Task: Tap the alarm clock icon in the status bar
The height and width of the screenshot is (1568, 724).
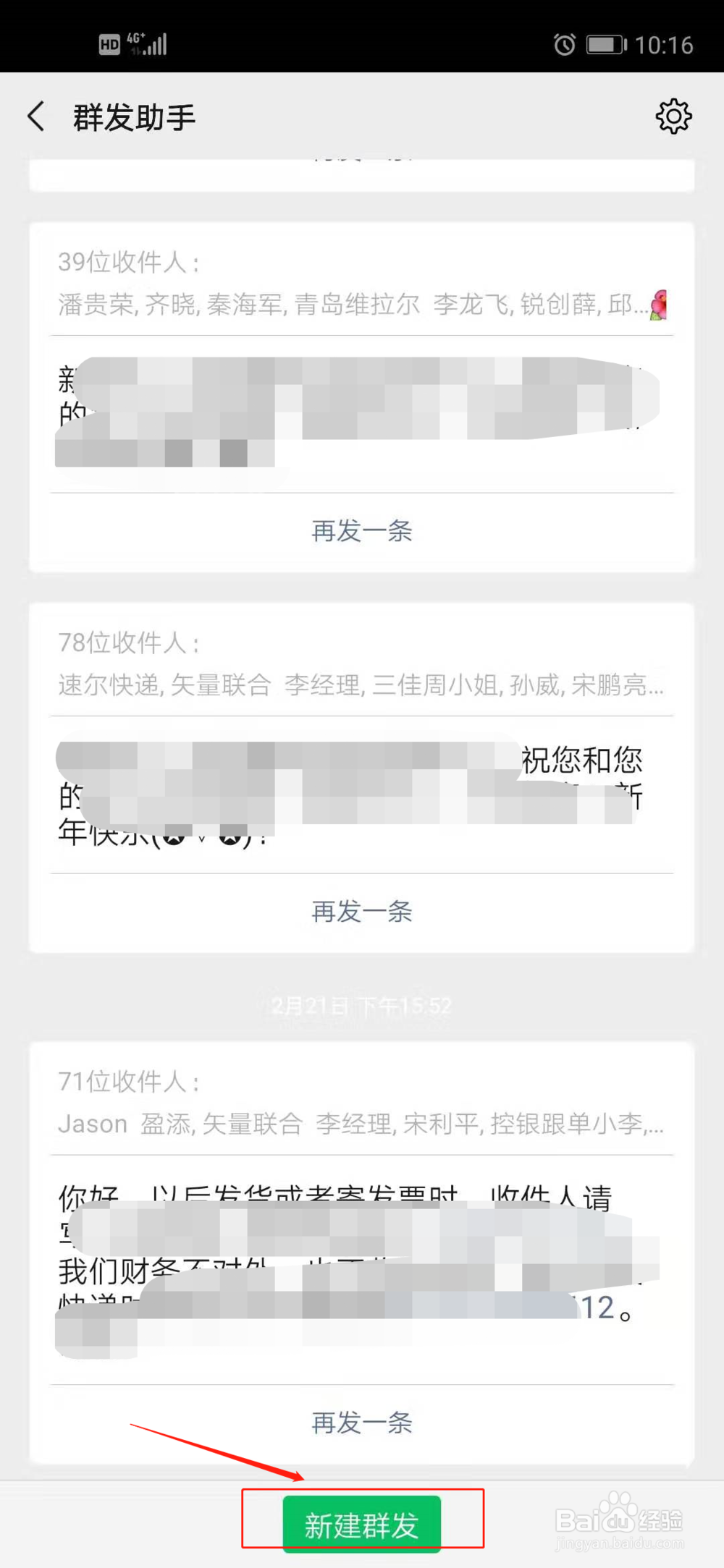Action: click(x=564, y=43)
